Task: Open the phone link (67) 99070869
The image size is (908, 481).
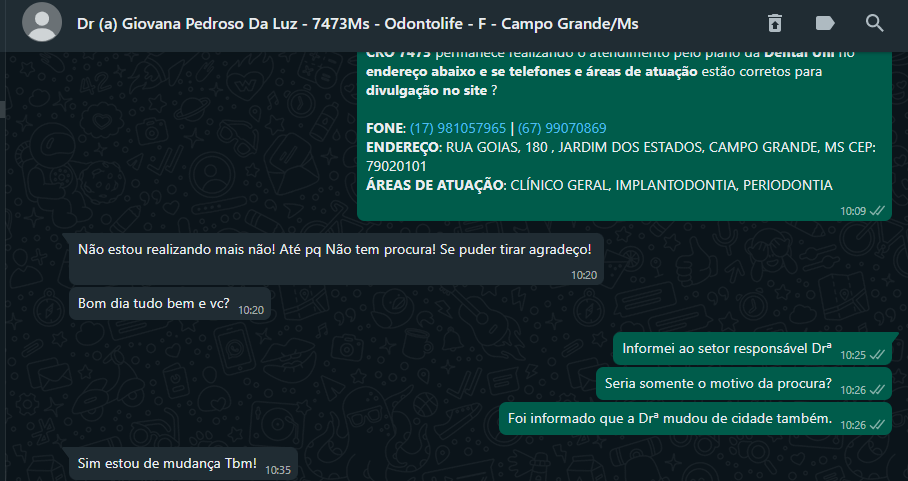Action: [562, 128]
